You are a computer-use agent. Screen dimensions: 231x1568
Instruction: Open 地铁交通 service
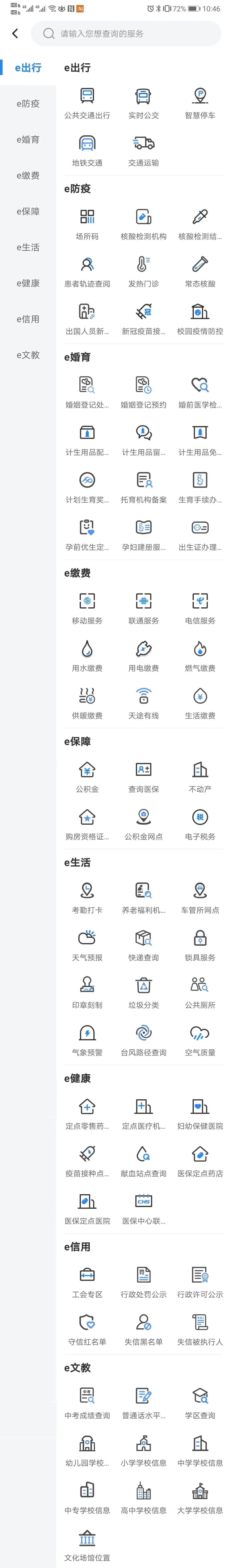87,150
